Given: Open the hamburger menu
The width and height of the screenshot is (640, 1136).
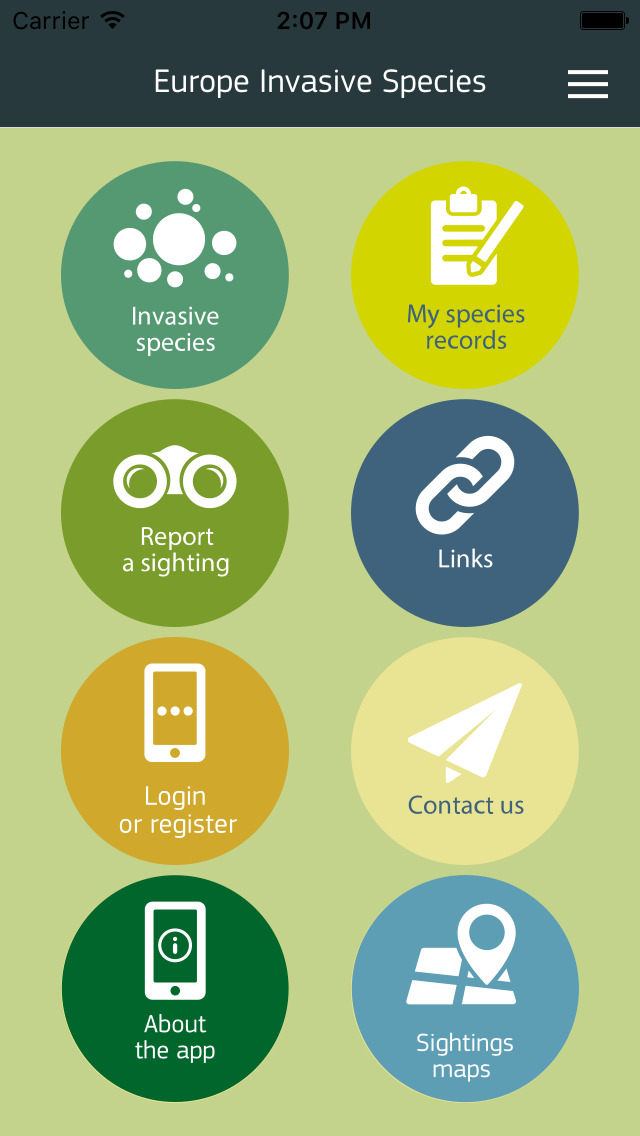Looking at the screenshot, I should coord(588,84).
